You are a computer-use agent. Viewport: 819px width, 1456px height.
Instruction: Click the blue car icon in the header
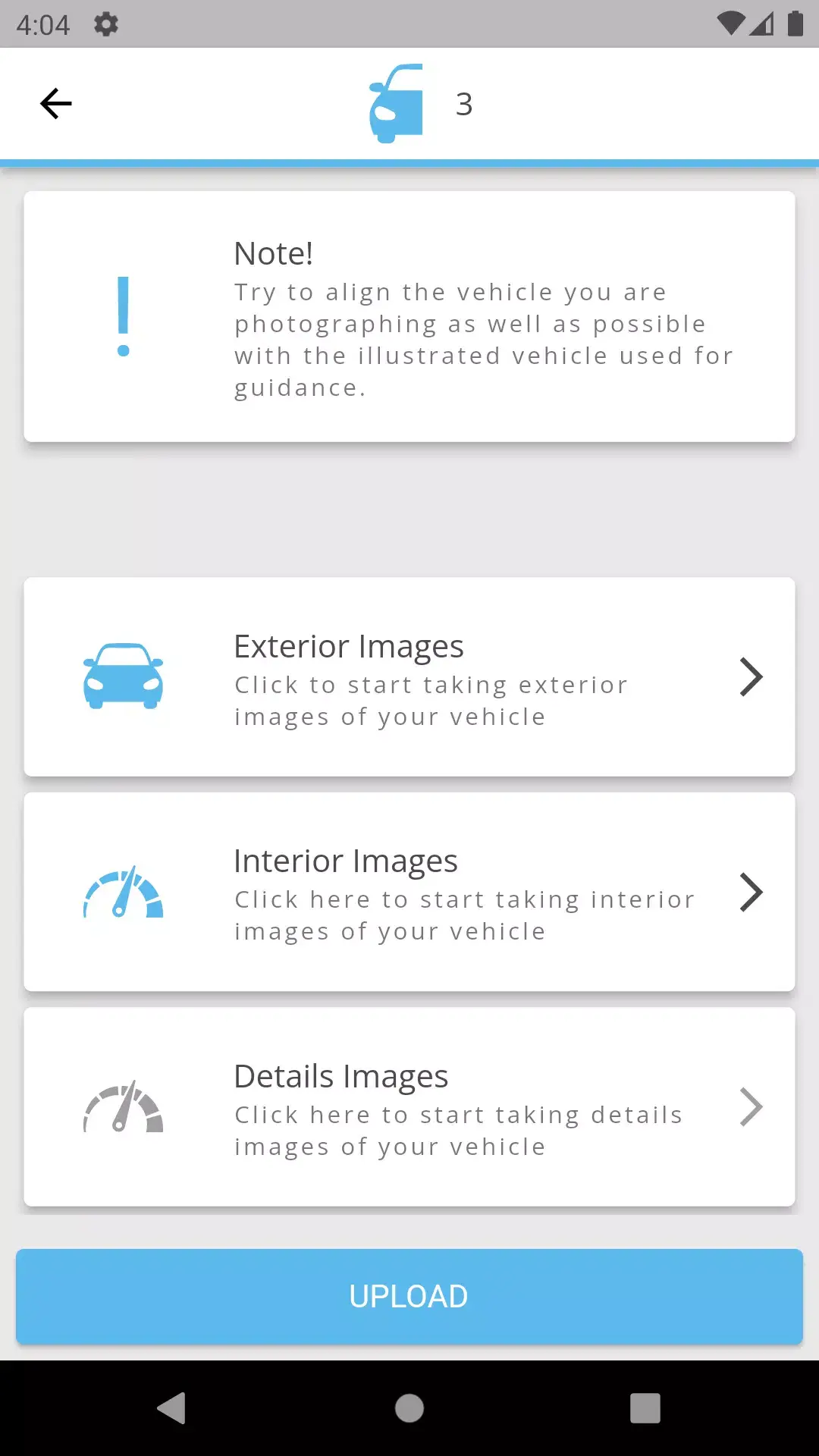pyautogui.click(x=395, y=104)
